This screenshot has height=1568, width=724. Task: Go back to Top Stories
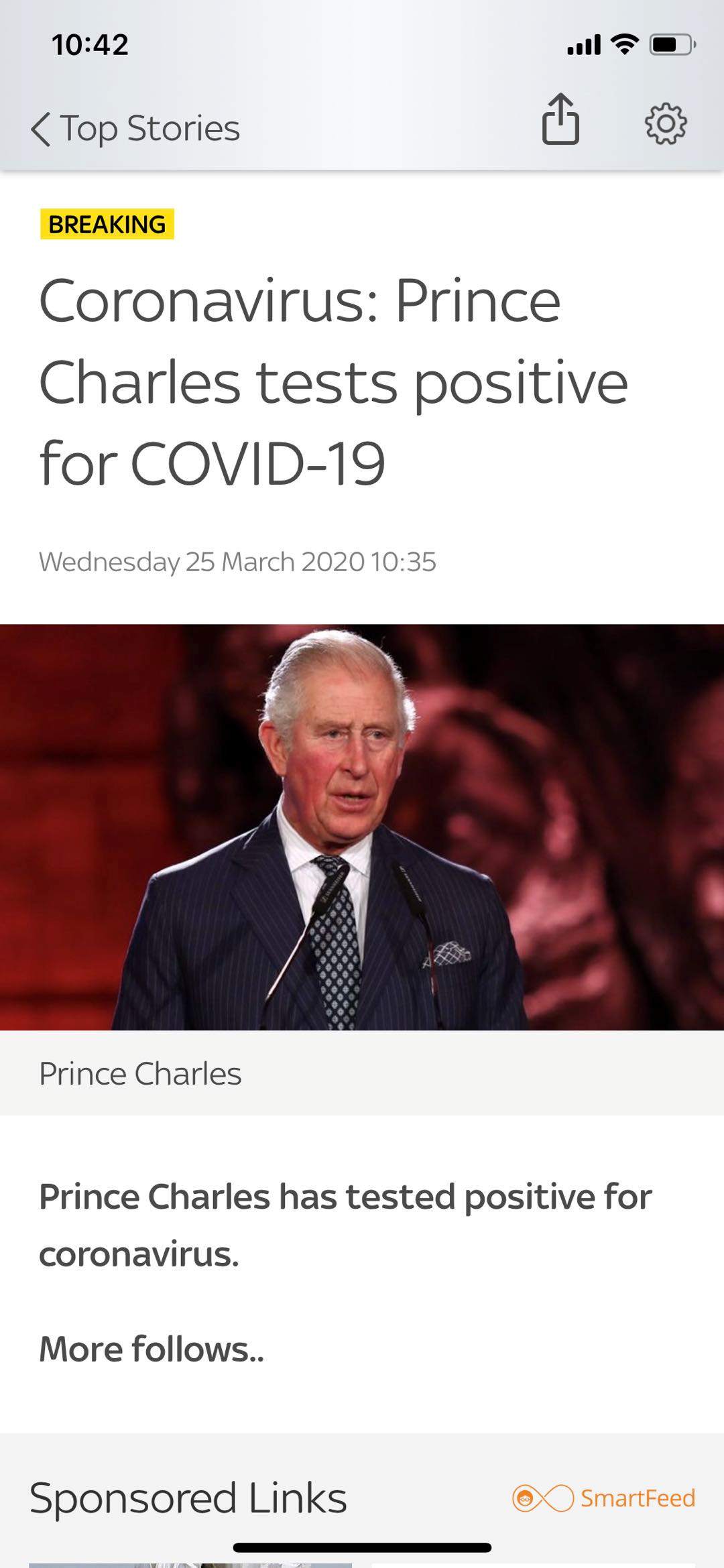[135, 128]
